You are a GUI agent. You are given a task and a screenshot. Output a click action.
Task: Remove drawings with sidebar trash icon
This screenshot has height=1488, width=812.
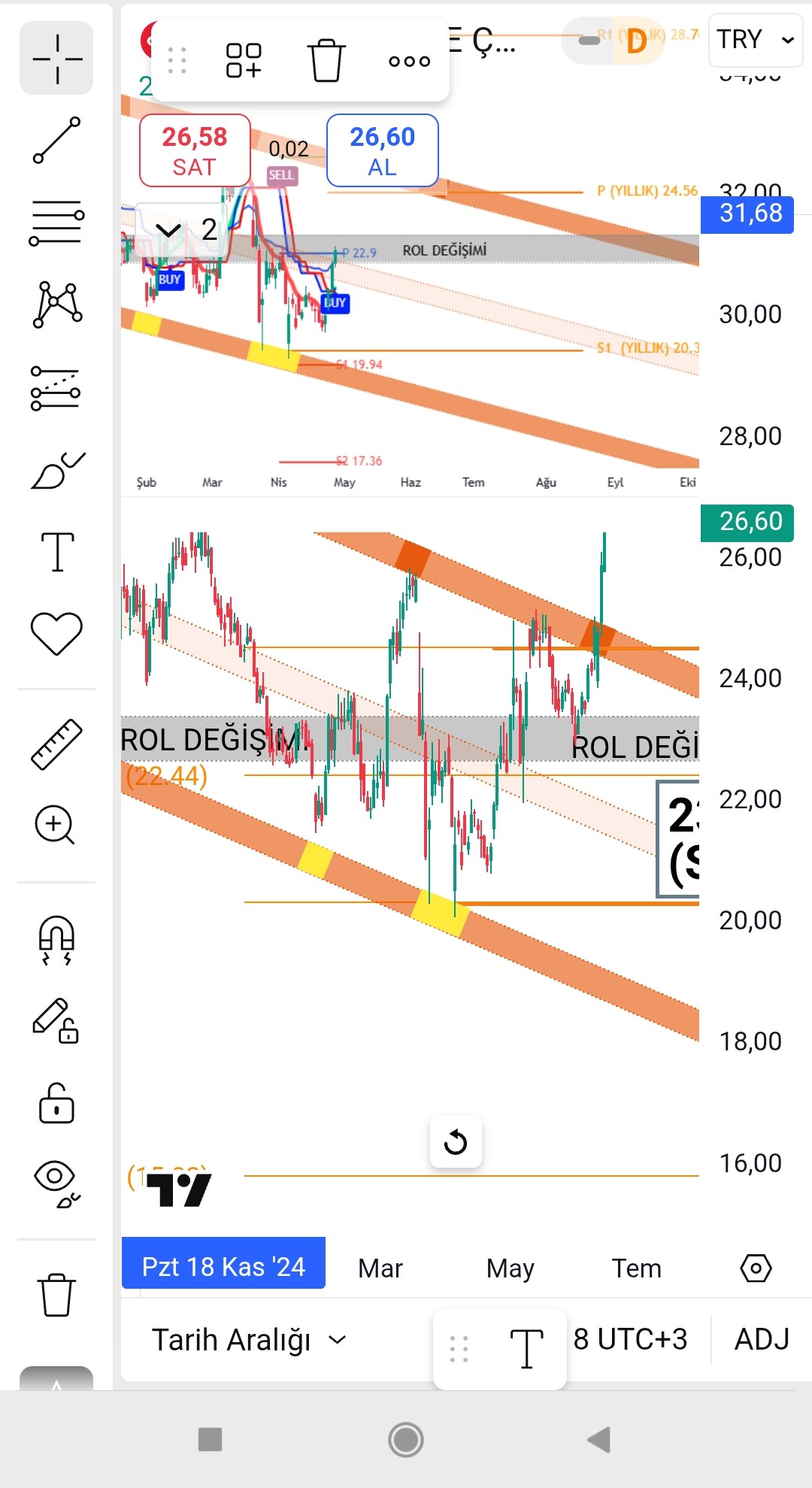click(x=56, y=1295)
